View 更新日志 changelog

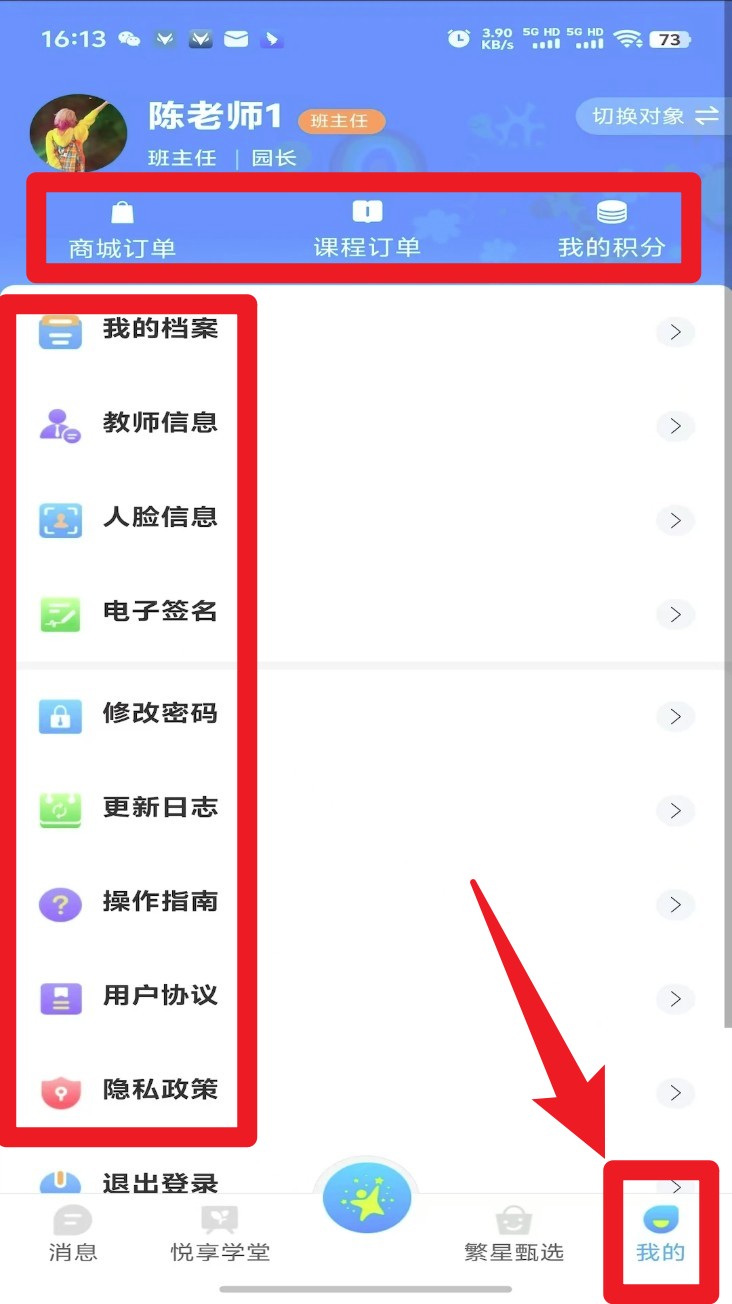pyautogui.click(x=160, y=809)
